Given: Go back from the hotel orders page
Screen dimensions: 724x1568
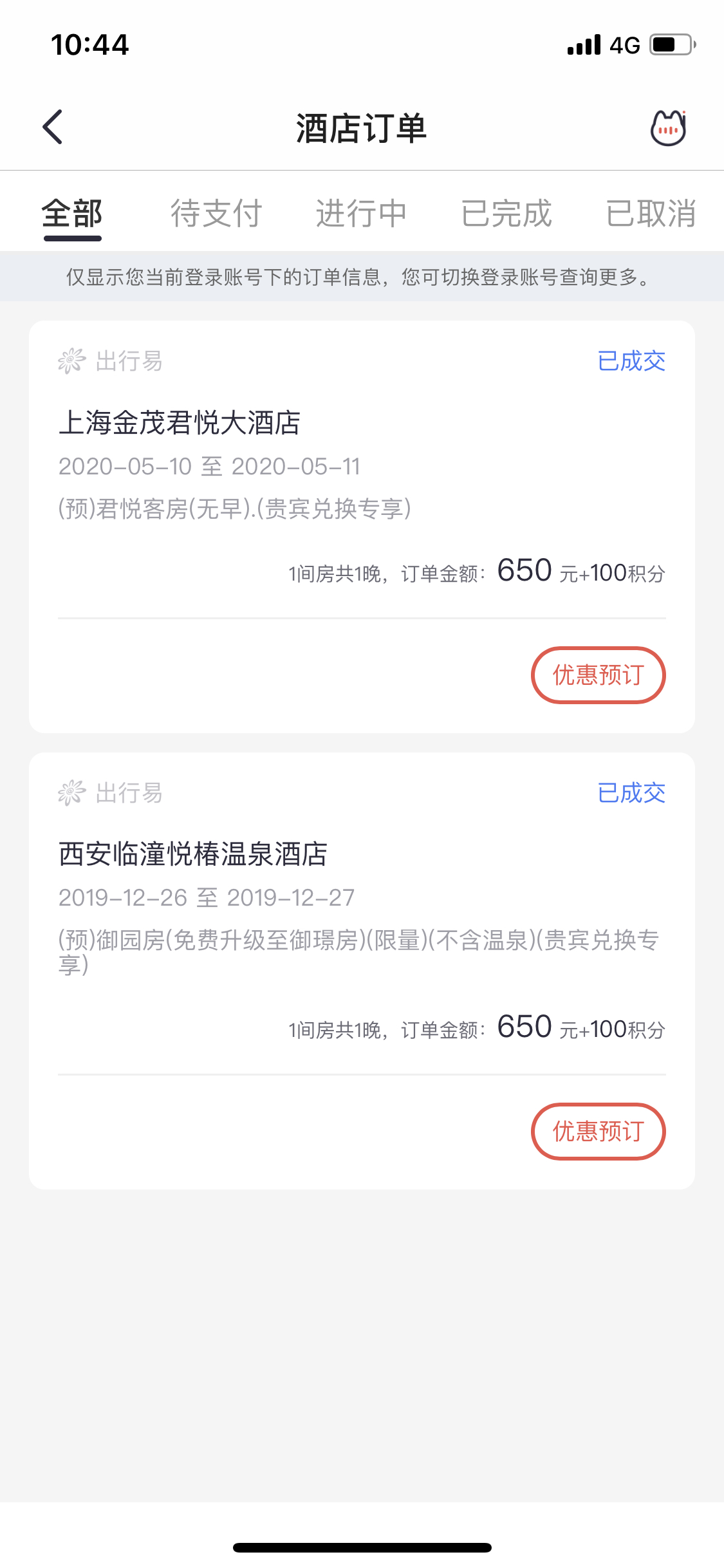Looking at the screenshot, I should [x=53, y=127].
